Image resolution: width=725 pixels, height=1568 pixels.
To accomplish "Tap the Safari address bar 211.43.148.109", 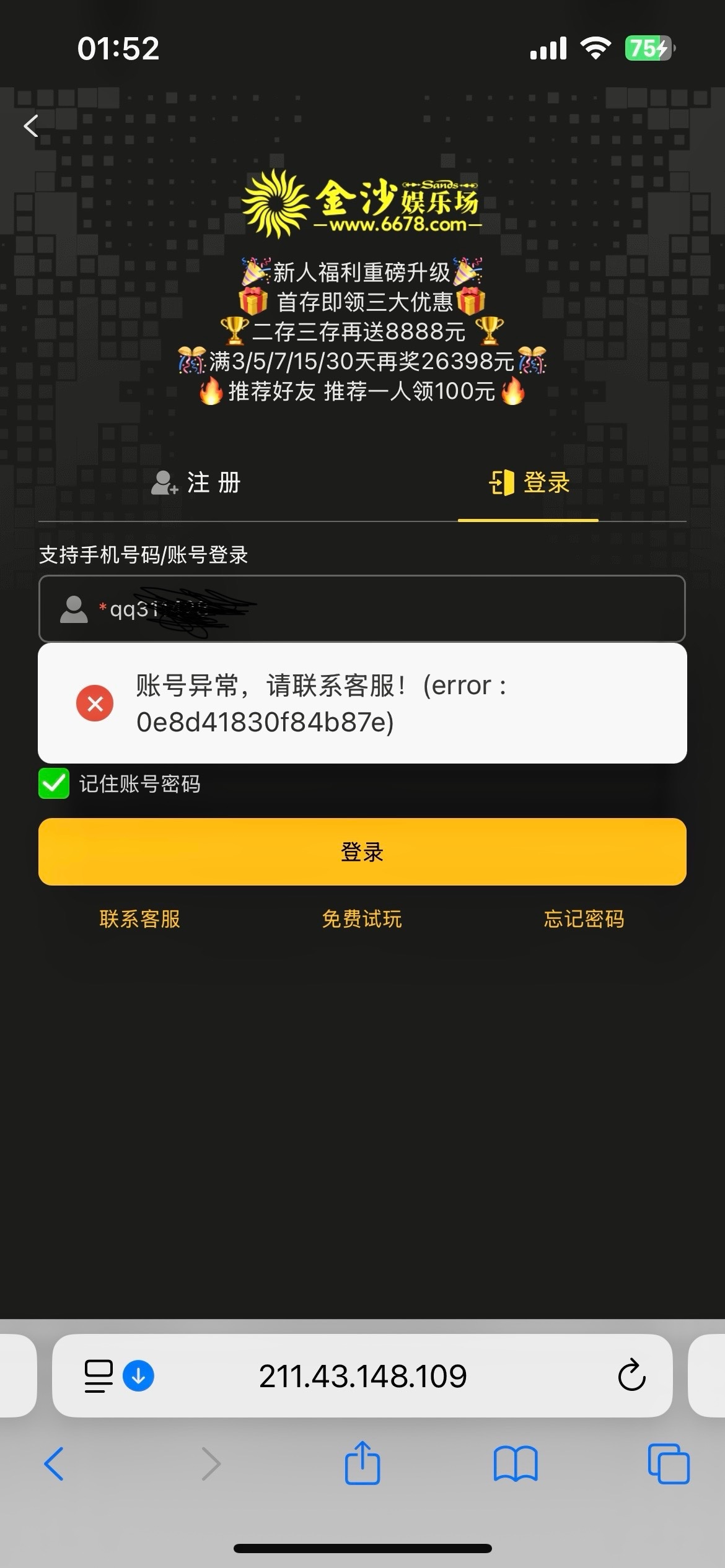I will [362, 1376].
